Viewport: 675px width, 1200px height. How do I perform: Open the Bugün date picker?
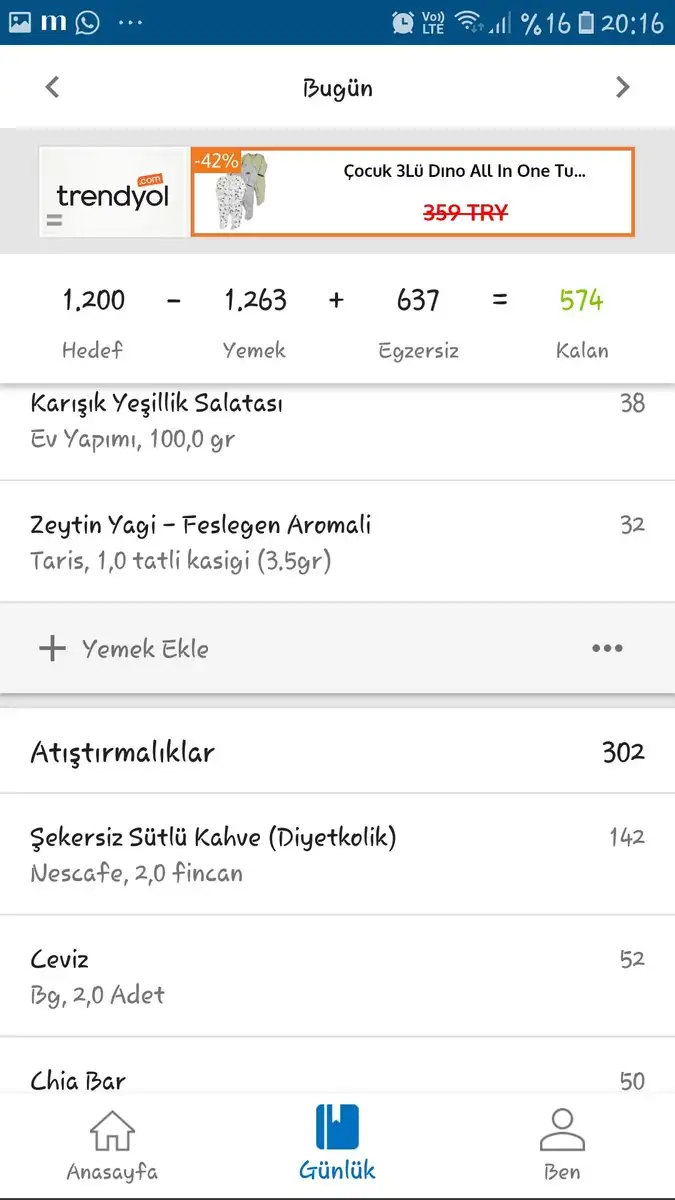pyautogui.click(x=338, y=88)
